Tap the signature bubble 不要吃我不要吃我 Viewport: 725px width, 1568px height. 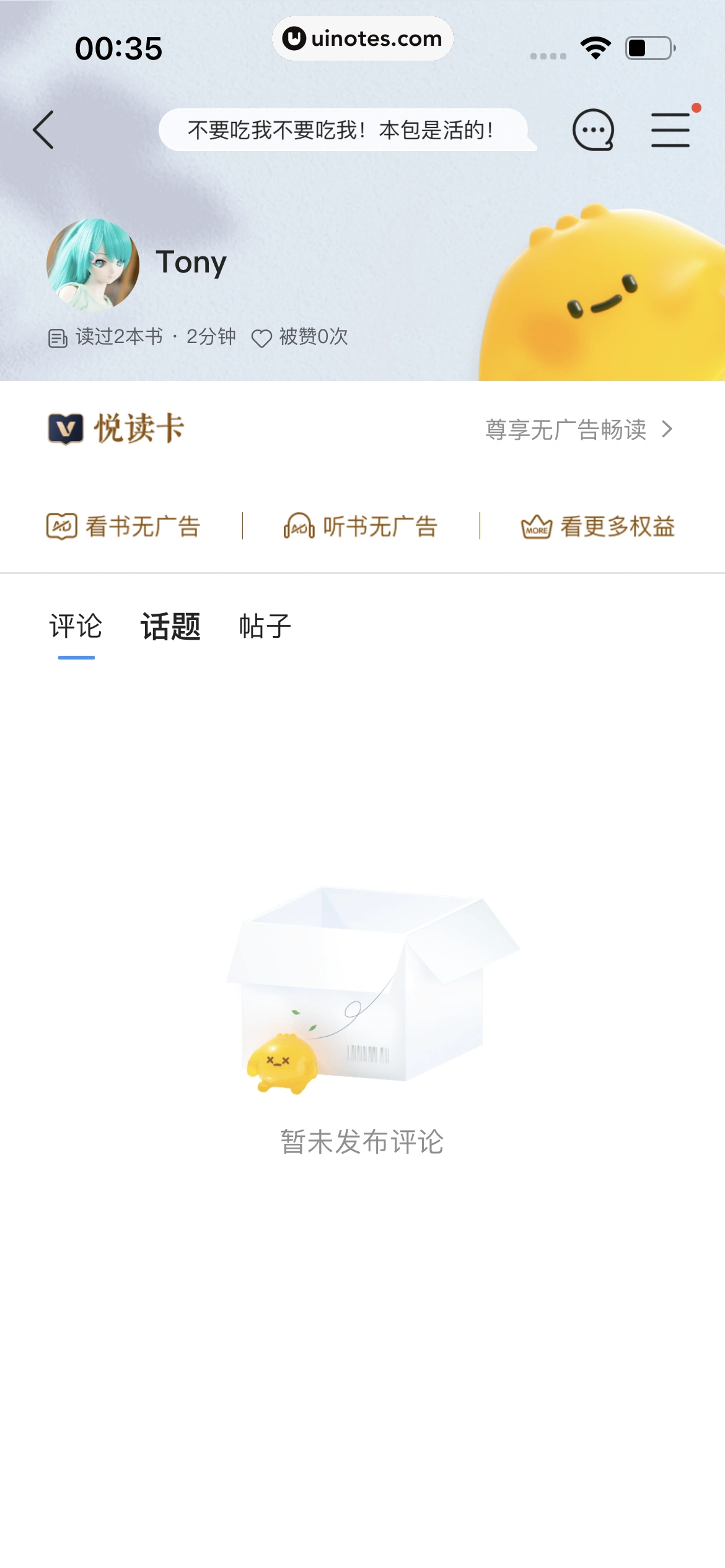click(343, 130)
